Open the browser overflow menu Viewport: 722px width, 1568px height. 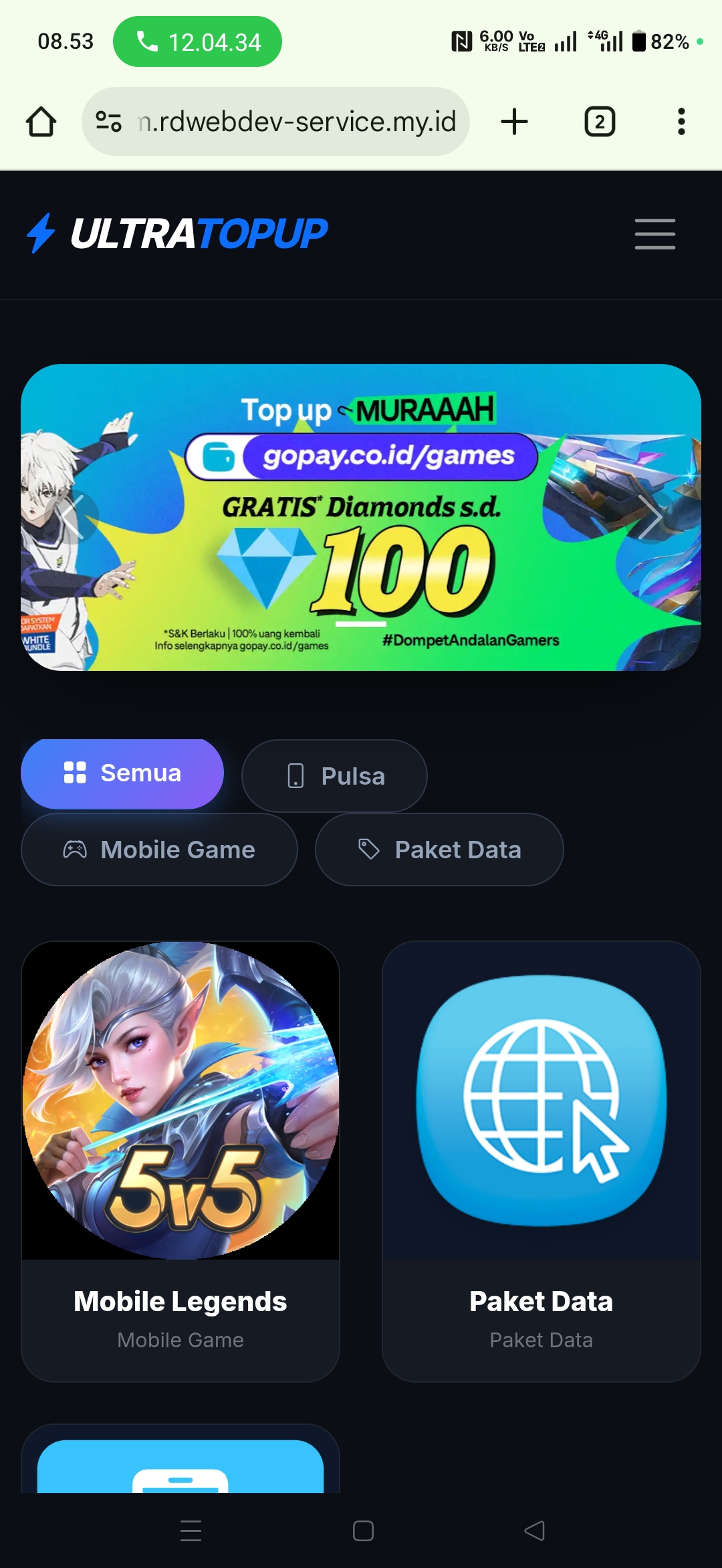click(681, 122)
